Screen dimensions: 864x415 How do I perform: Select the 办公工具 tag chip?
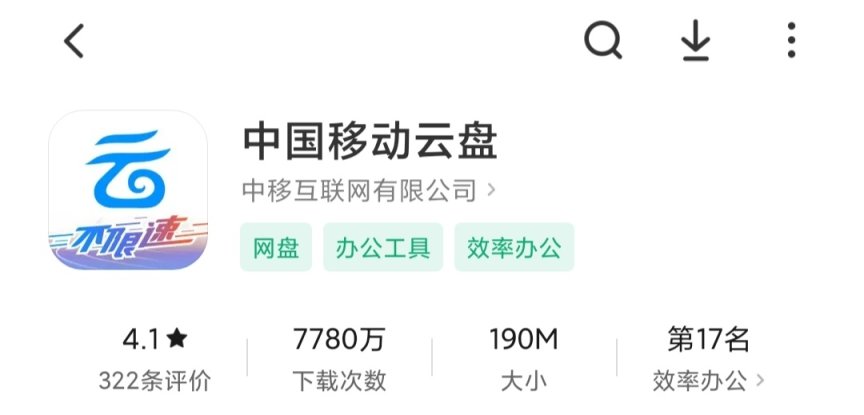pyautogui.click(x=383, y=247)
